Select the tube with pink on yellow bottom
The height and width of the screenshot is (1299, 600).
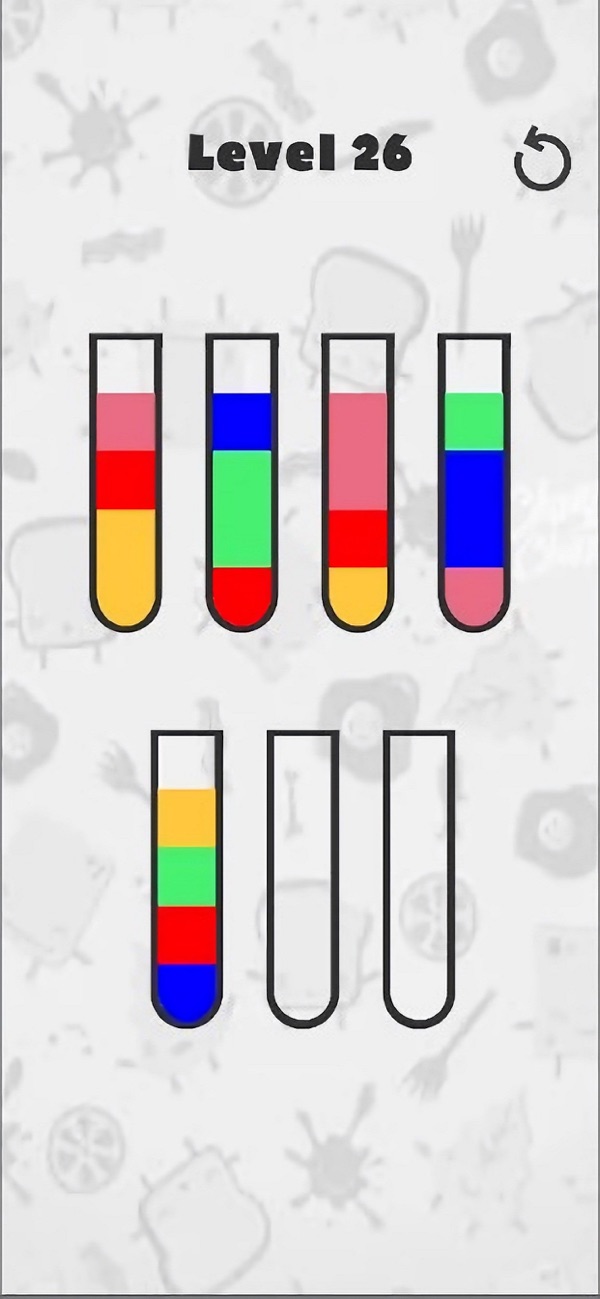point(126,482)
